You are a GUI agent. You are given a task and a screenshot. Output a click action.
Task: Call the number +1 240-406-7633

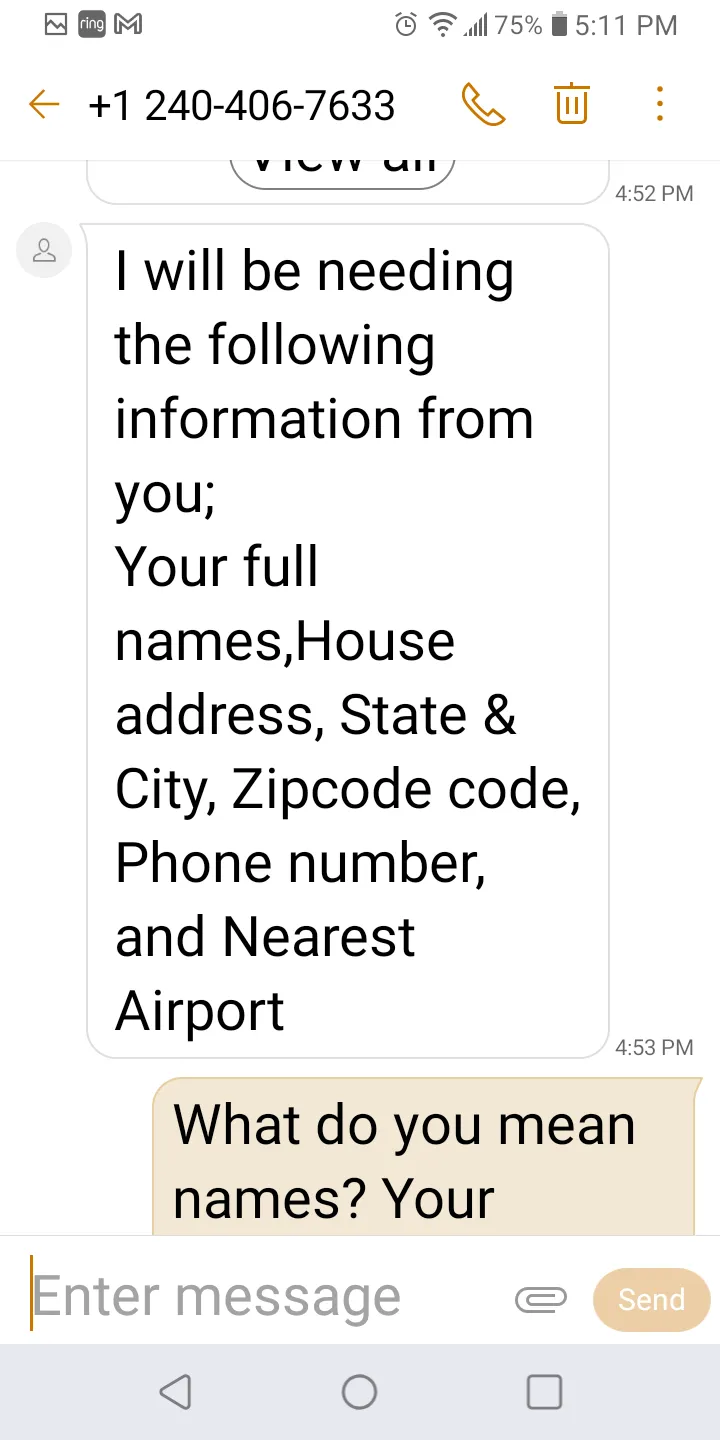pos(484,104)
